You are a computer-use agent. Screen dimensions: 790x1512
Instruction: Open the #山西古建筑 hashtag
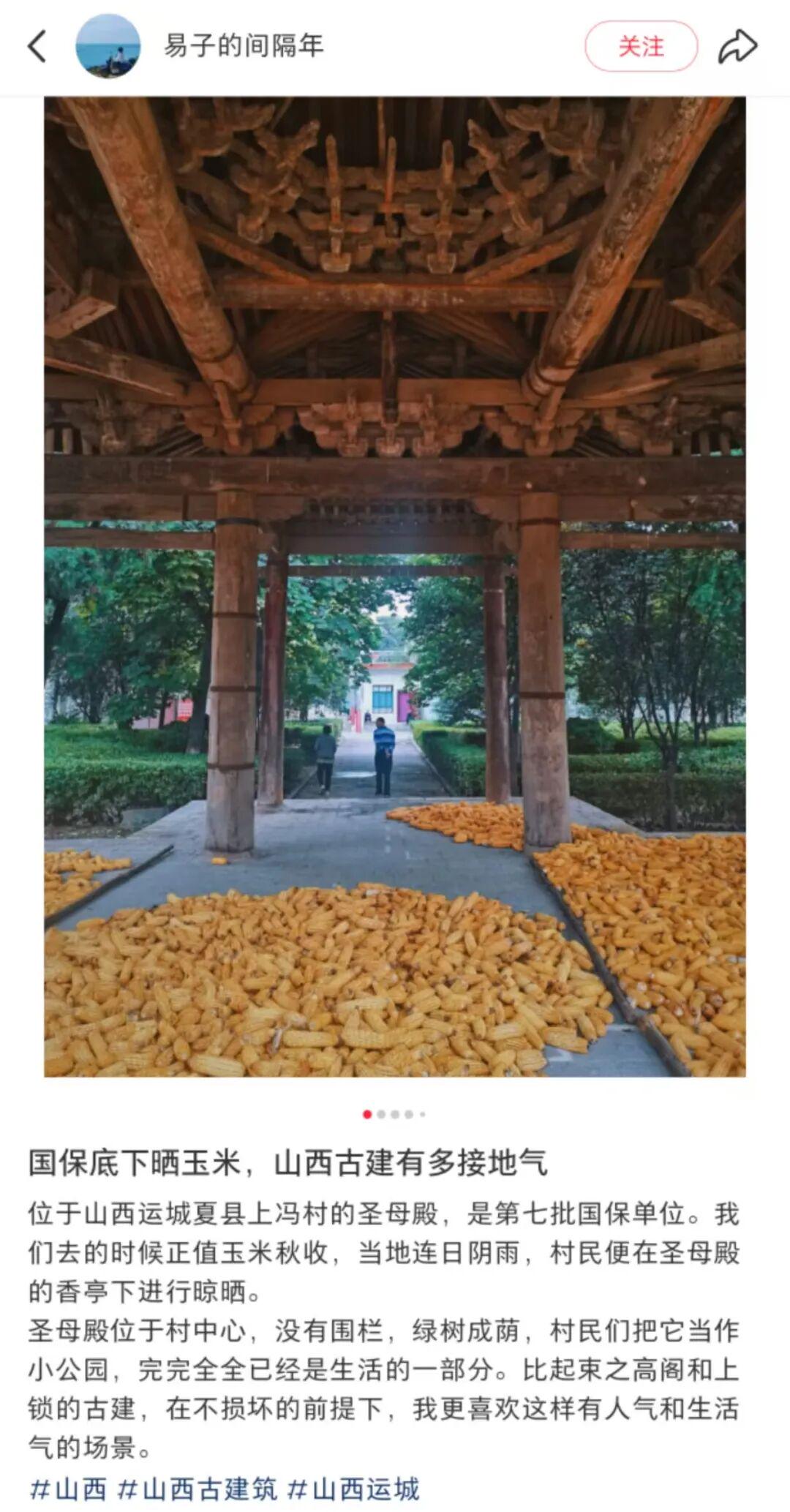click(197, 1489)
